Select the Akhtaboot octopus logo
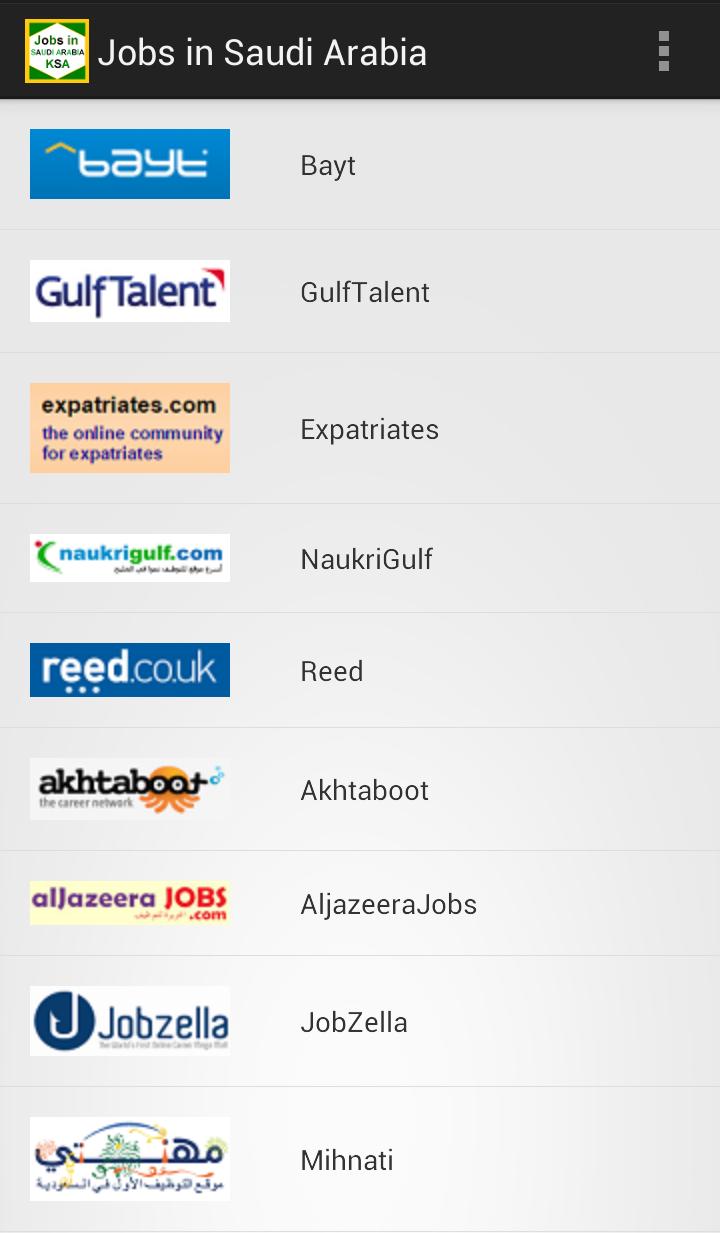This screenshot has width=720, height=1233. coord(129,789)
